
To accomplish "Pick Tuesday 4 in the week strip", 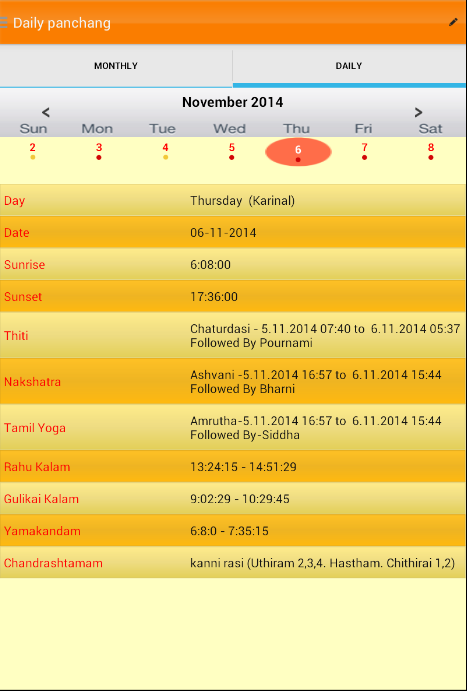I will [x=165, y=152].
